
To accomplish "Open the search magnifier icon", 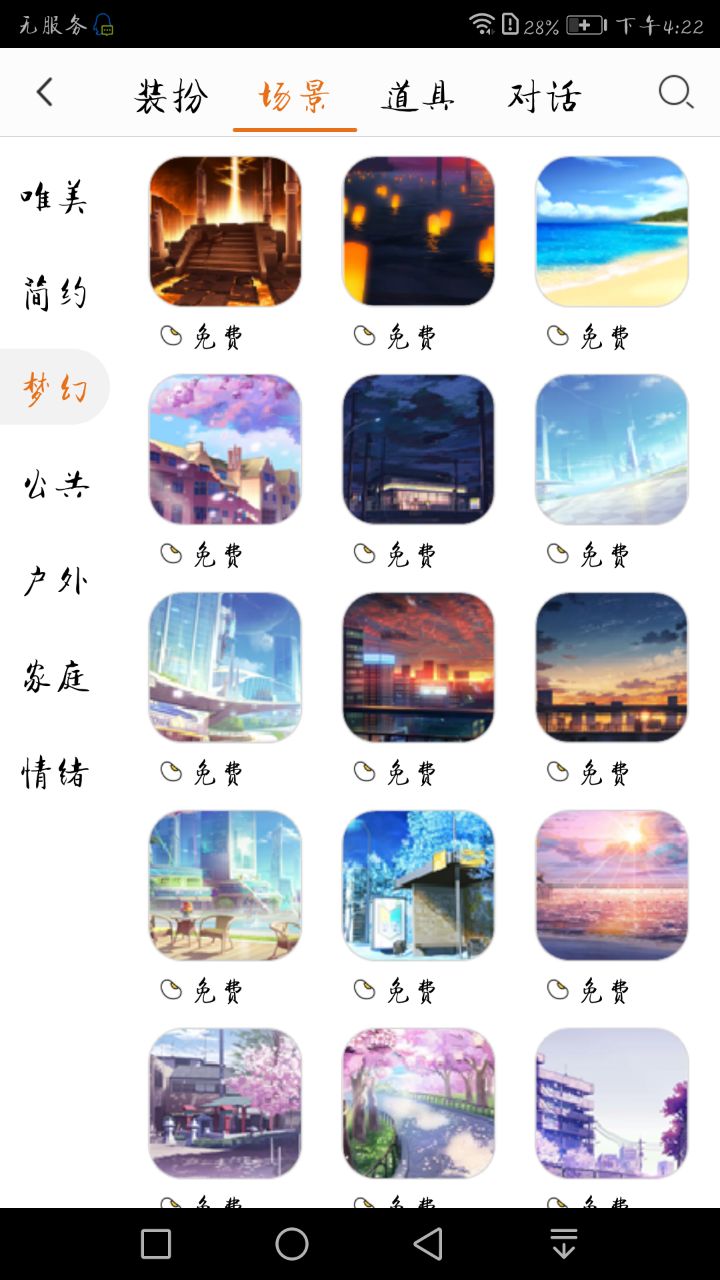I will point(675,93).
